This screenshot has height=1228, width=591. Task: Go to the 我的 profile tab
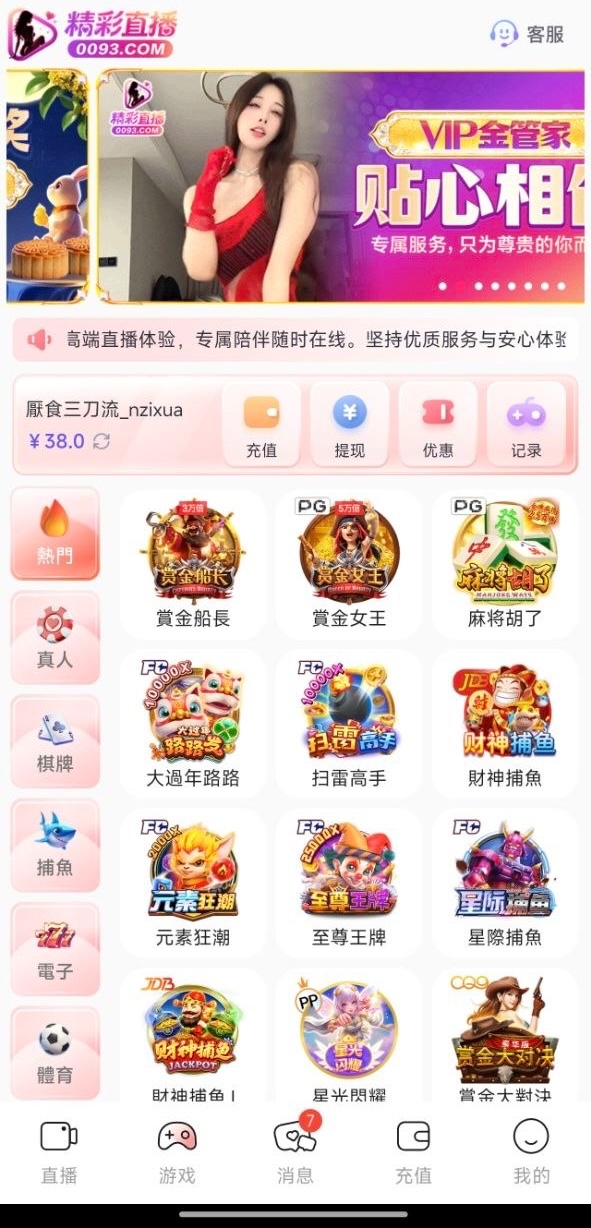coord(531,1152)
